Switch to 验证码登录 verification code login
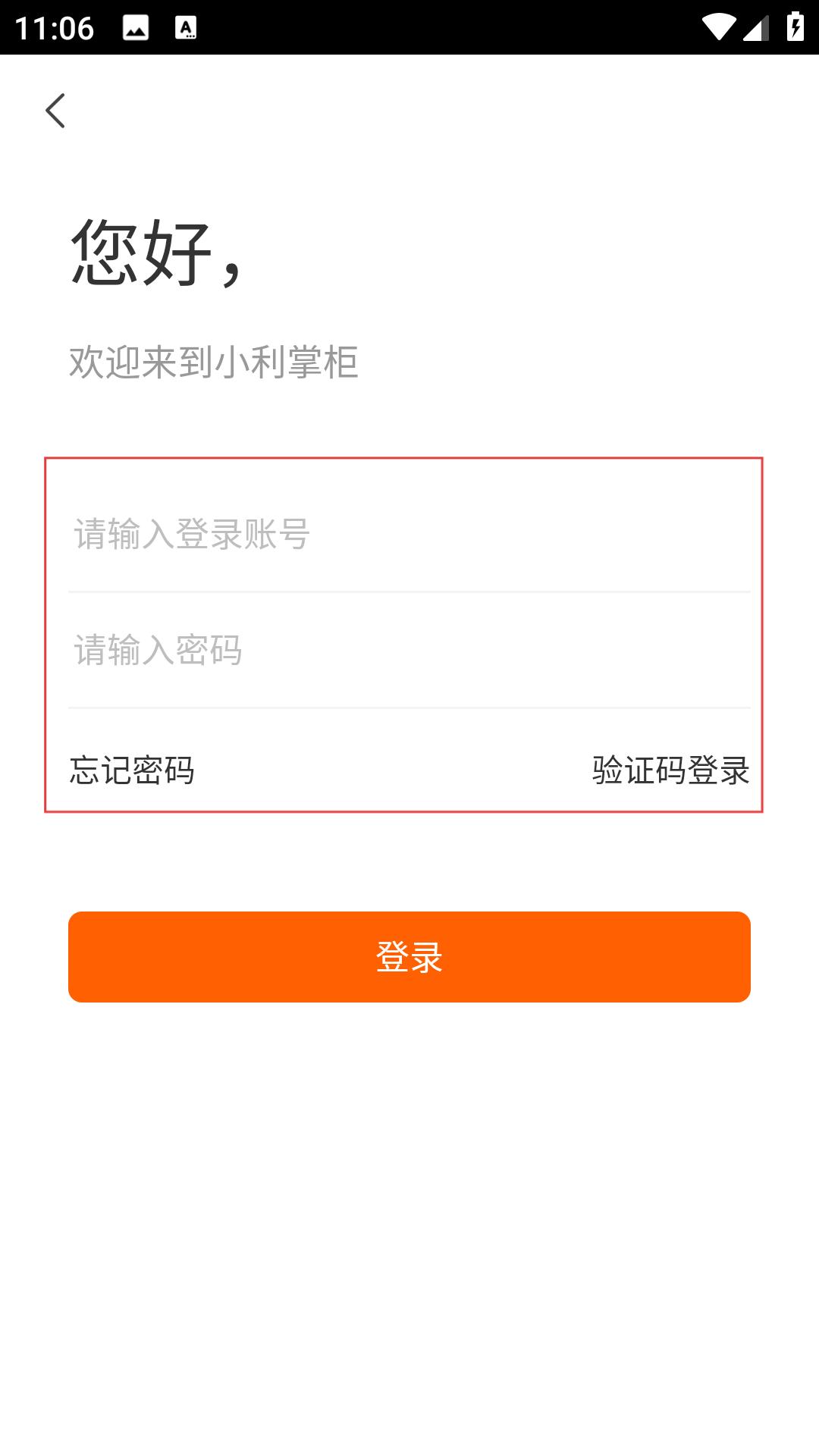819x1456 pixels. 671,770
